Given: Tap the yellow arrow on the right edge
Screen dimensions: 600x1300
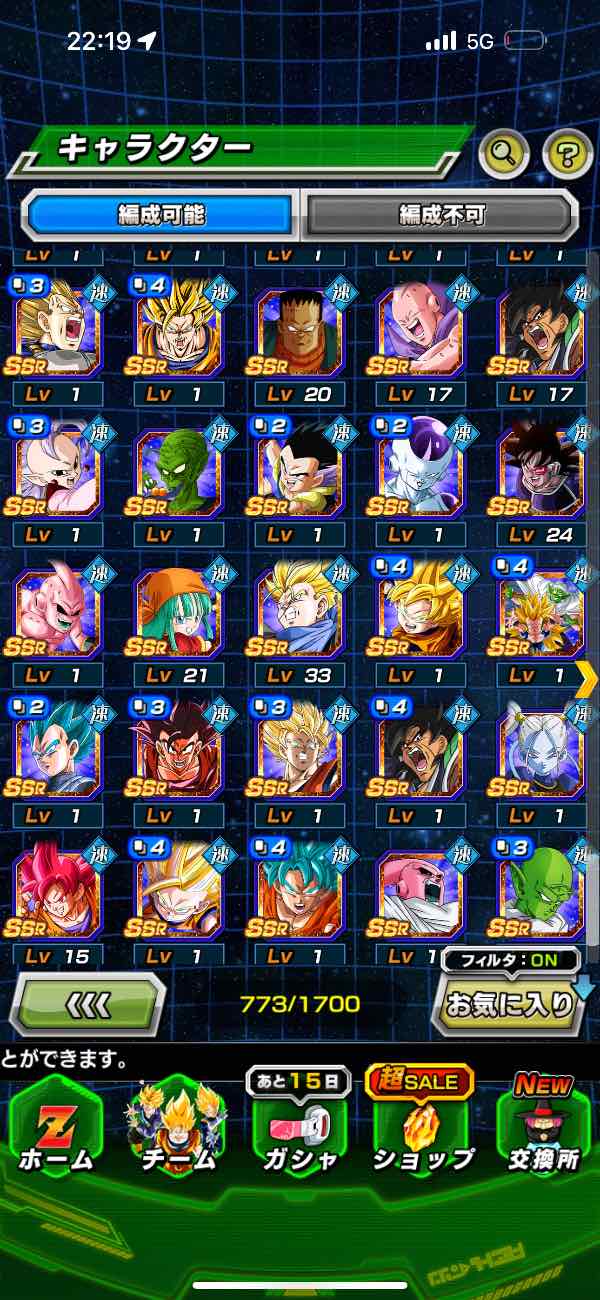Looking at the screenshot, I should click(587, 679).
